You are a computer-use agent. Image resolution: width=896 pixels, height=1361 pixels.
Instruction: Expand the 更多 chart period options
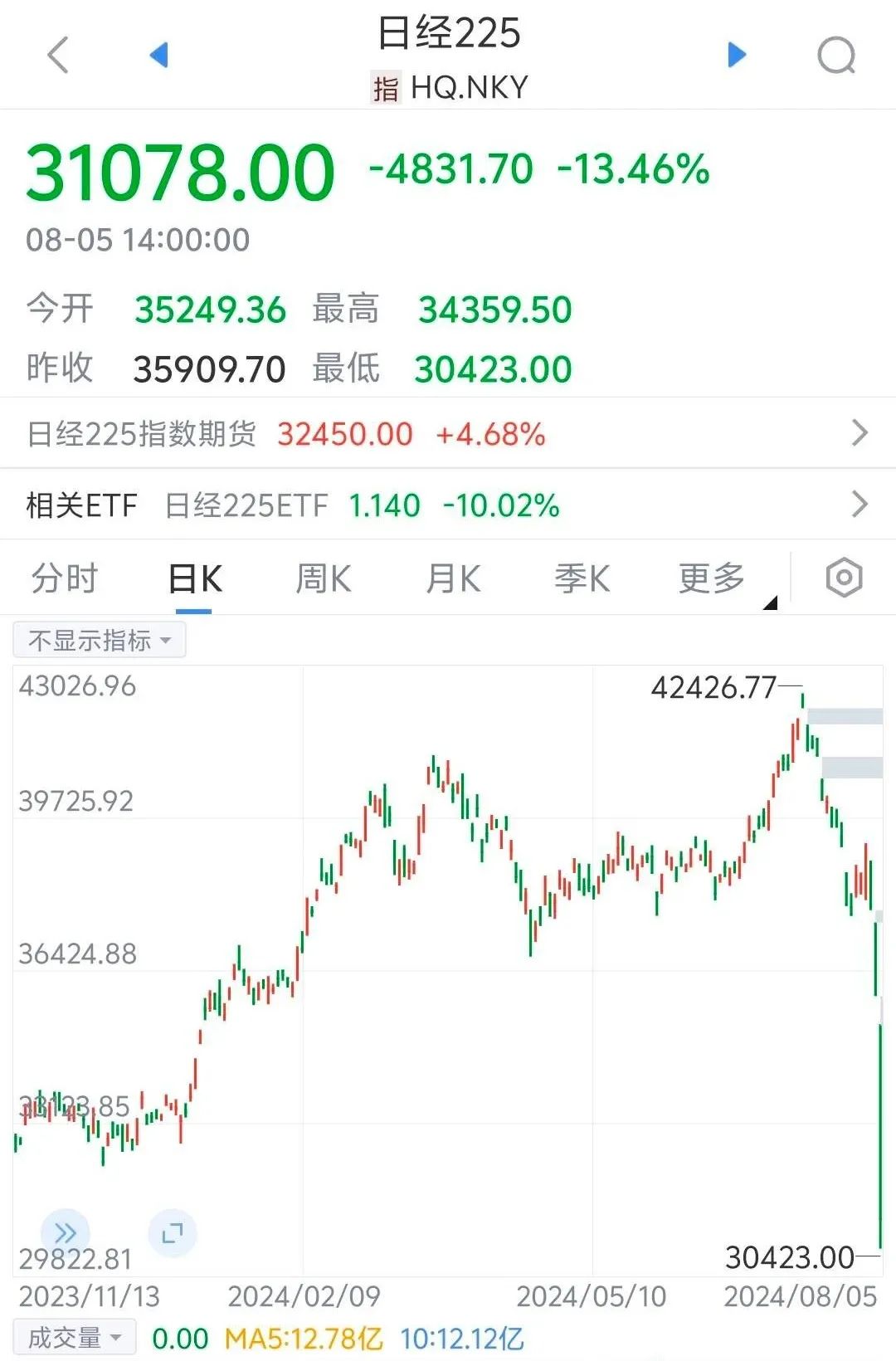point(712,578)
